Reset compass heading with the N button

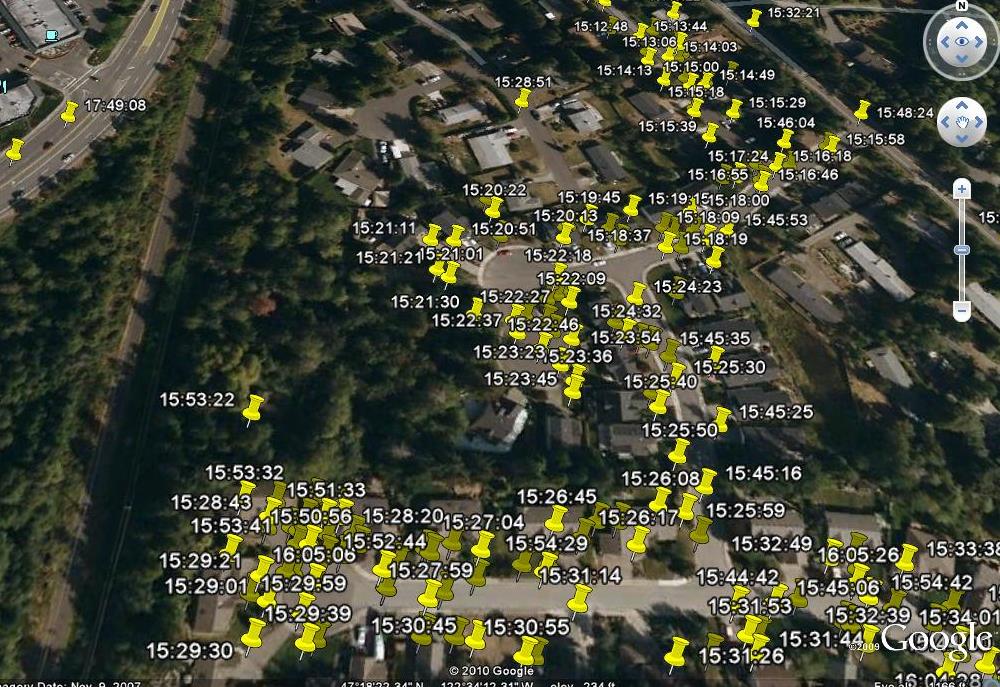tap(961, 6)
